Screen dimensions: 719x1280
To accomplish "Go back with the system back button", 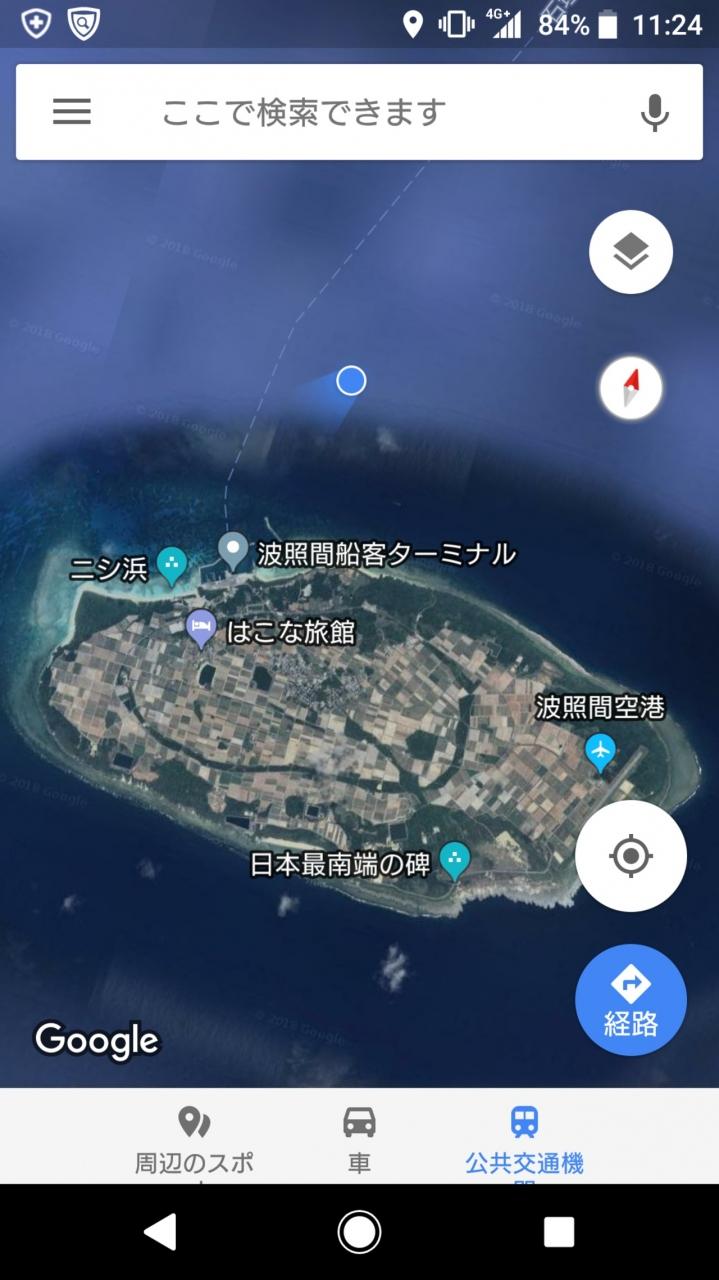I will (160, 1231).
